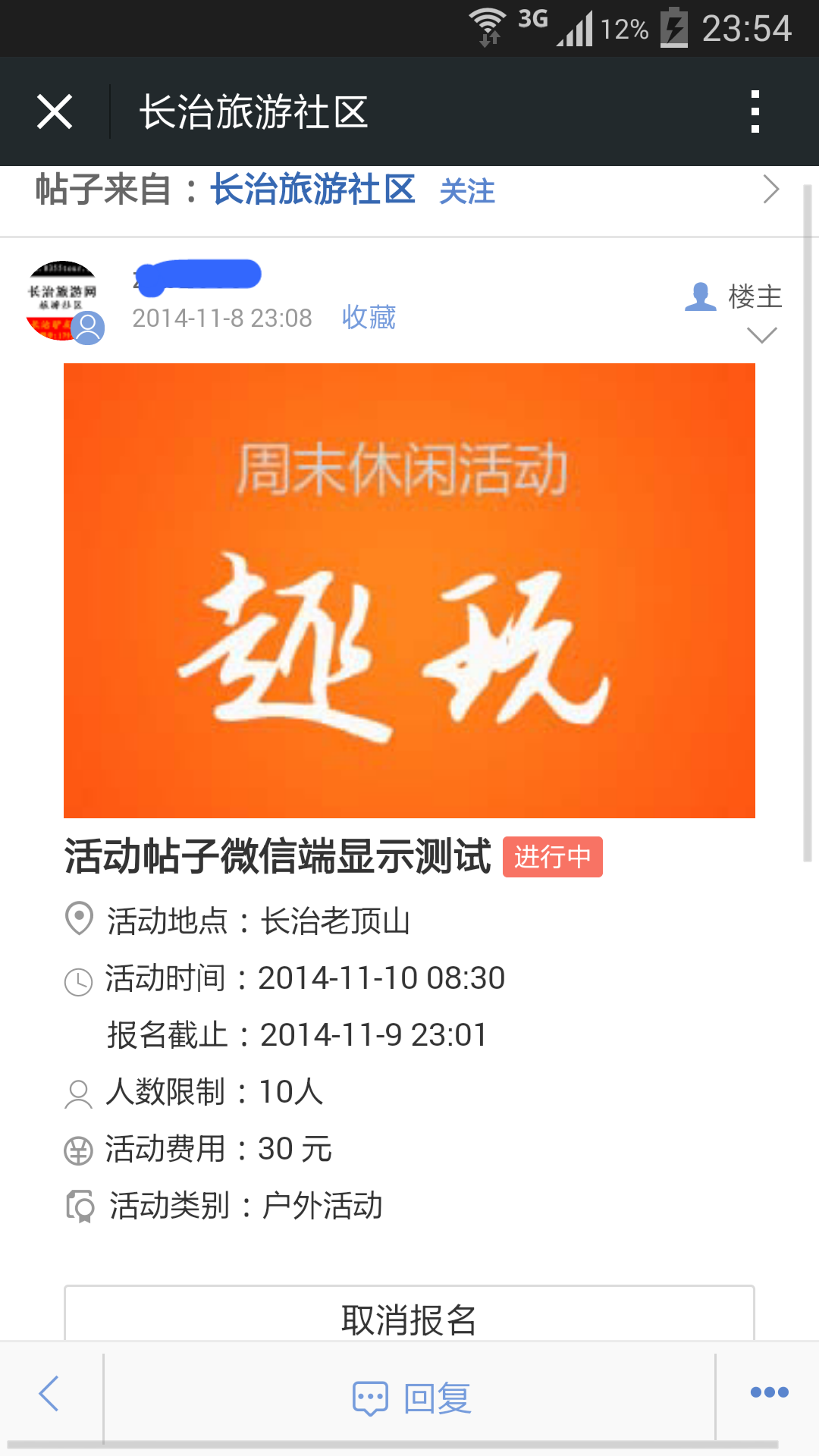Close the 长治旅游社区 page
The width and height of the screenshot is (819, 1456).
(55, 112)
